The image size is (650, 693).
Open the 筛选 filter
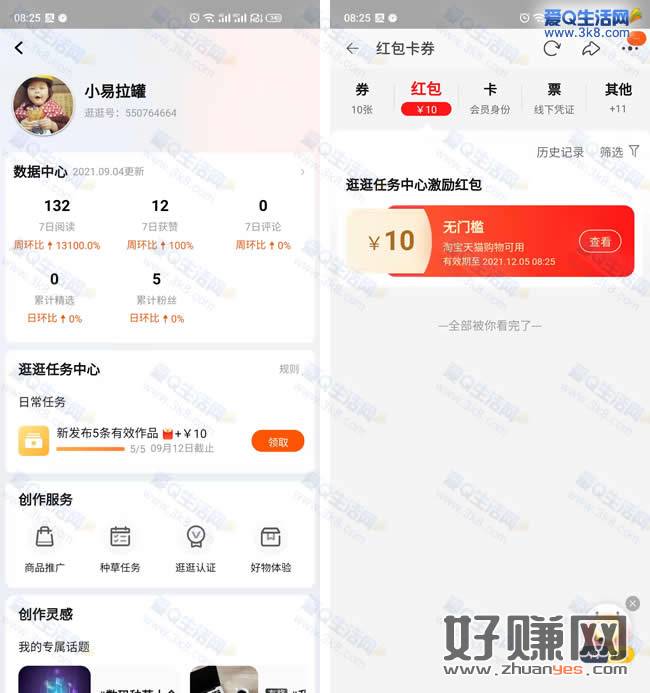pos(619,152)
